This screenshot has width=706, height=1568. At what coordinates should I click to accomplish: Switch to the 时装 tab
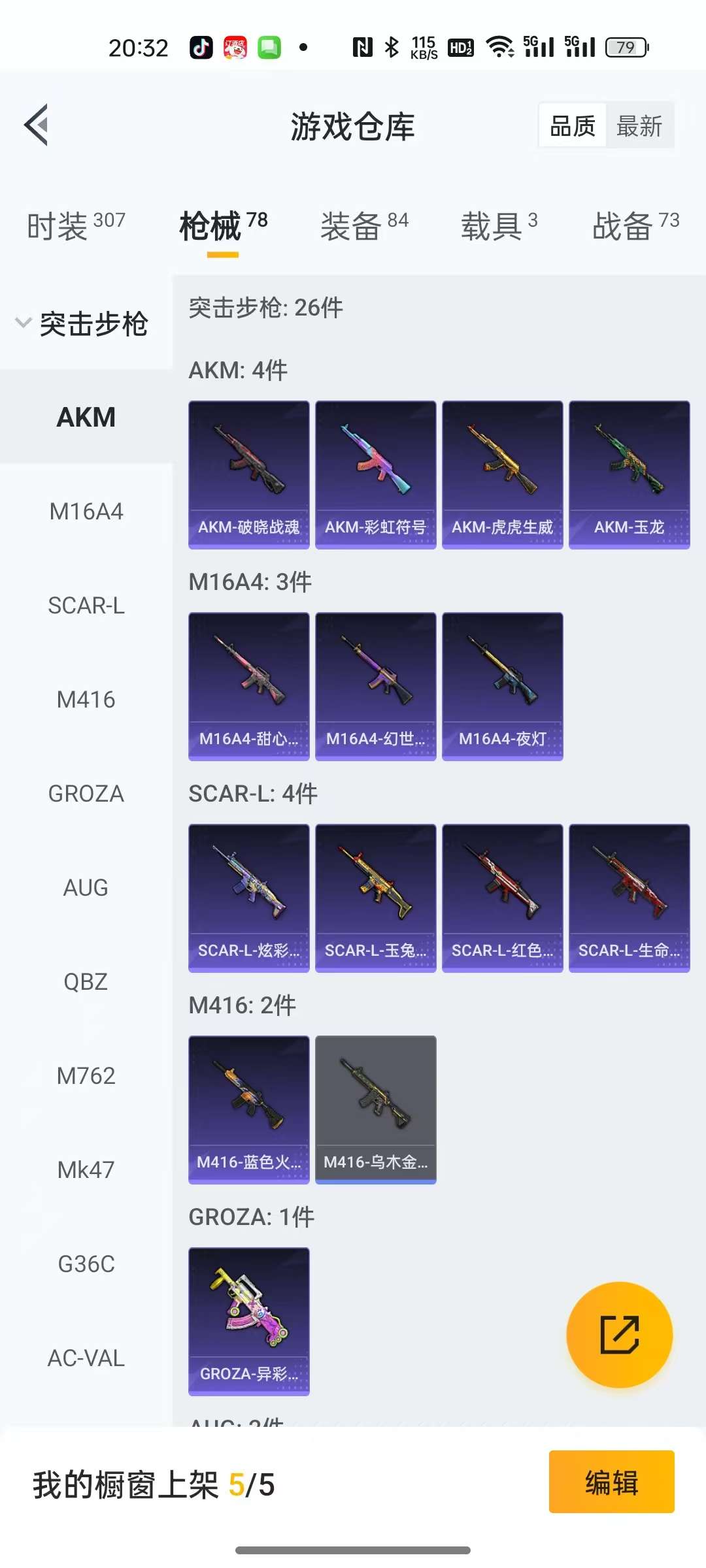[76, 226]
